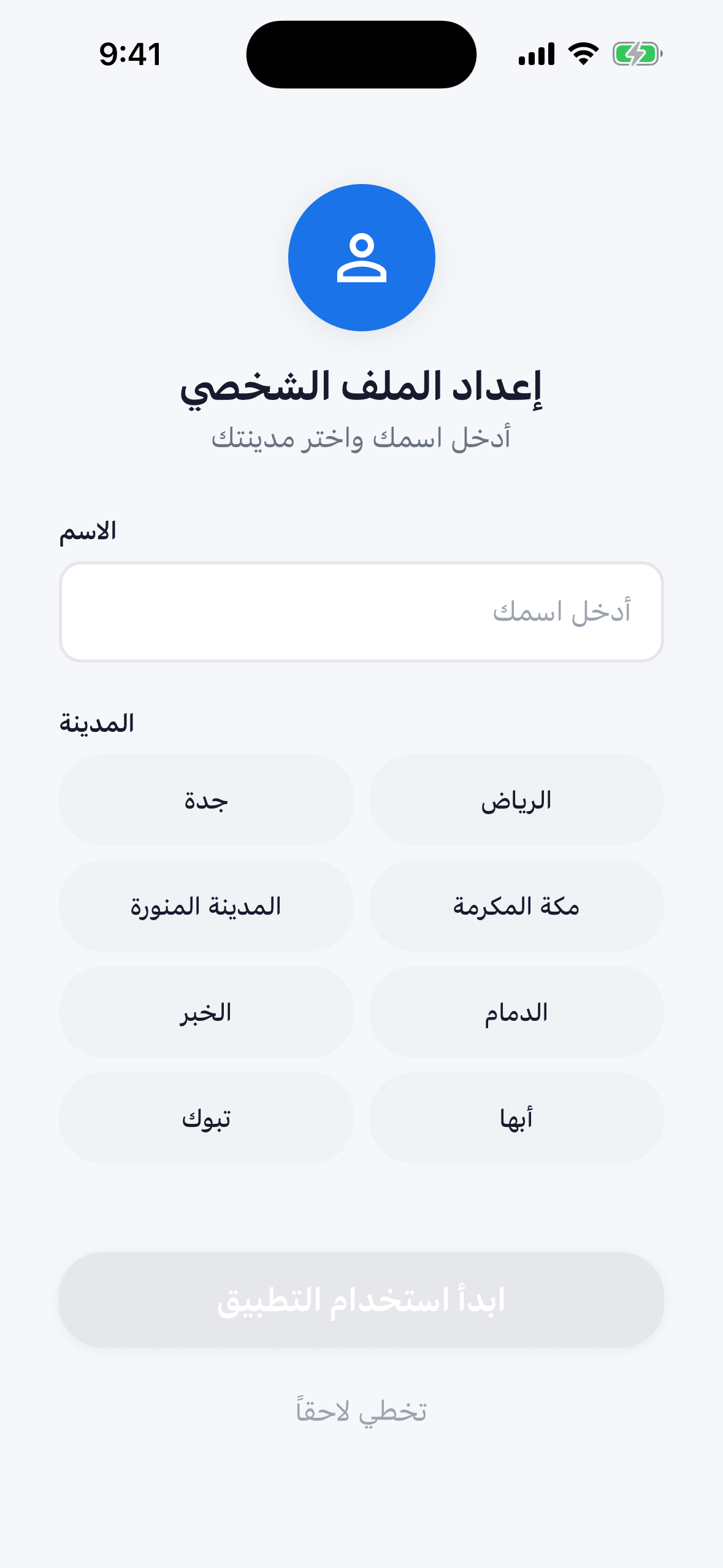Select تبوك as your city

coord(207,1119)
